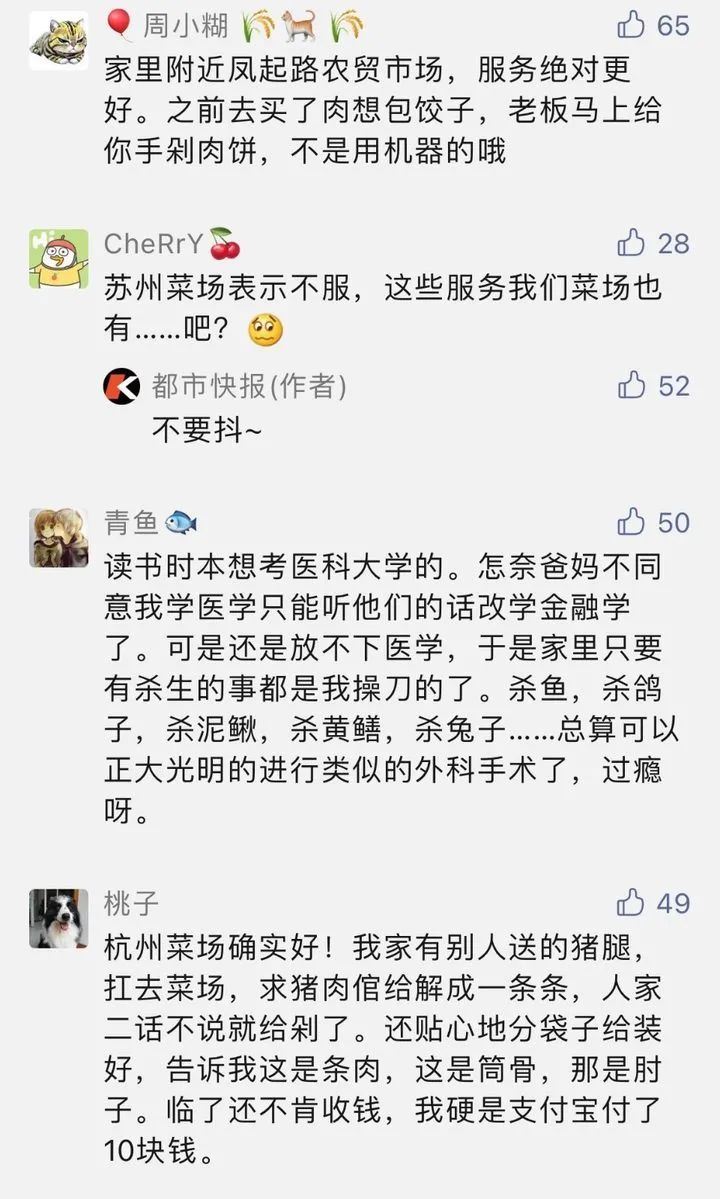Like 周小糊's comment
Screen dimensions: 720x1199
632,24
